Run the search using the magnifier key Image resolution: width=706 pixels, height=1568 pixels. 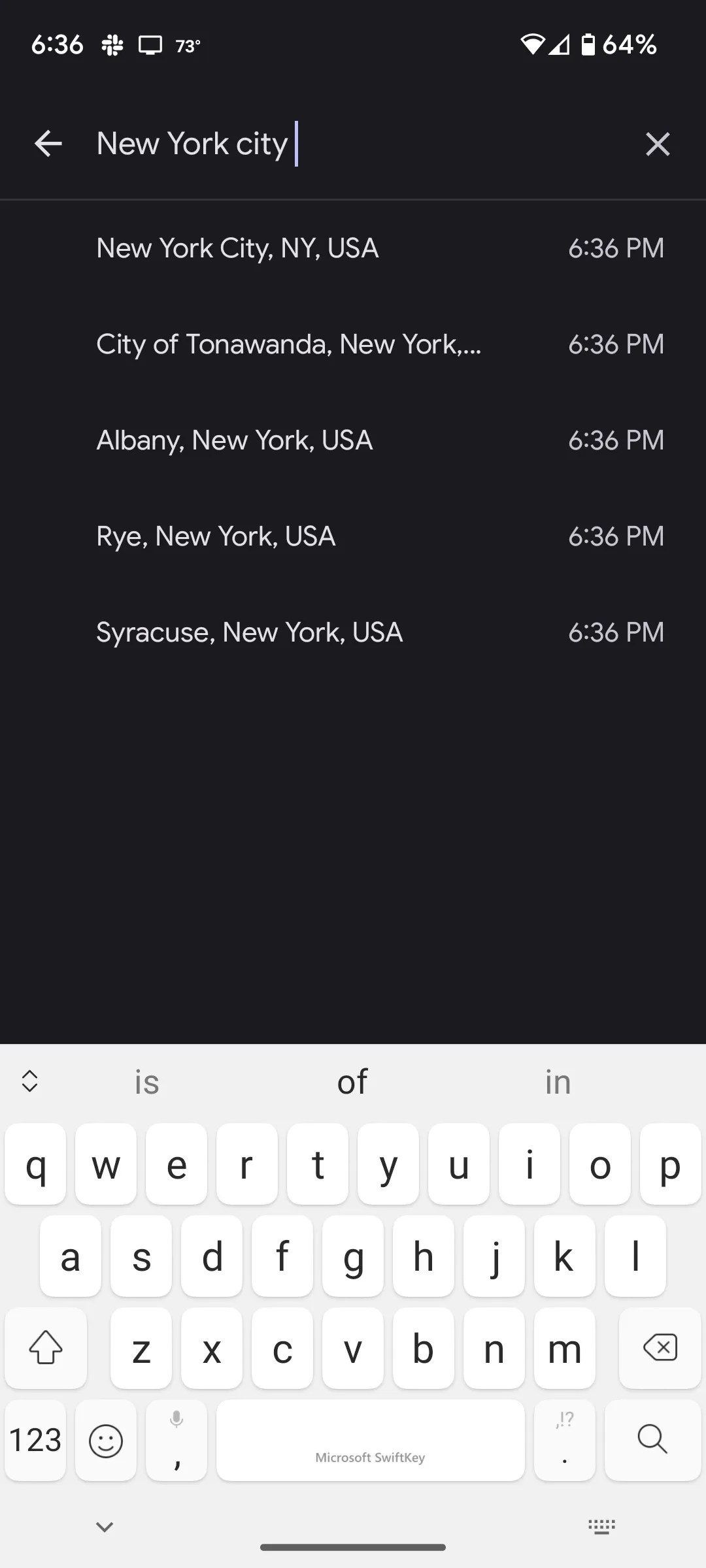(652, 1441)
